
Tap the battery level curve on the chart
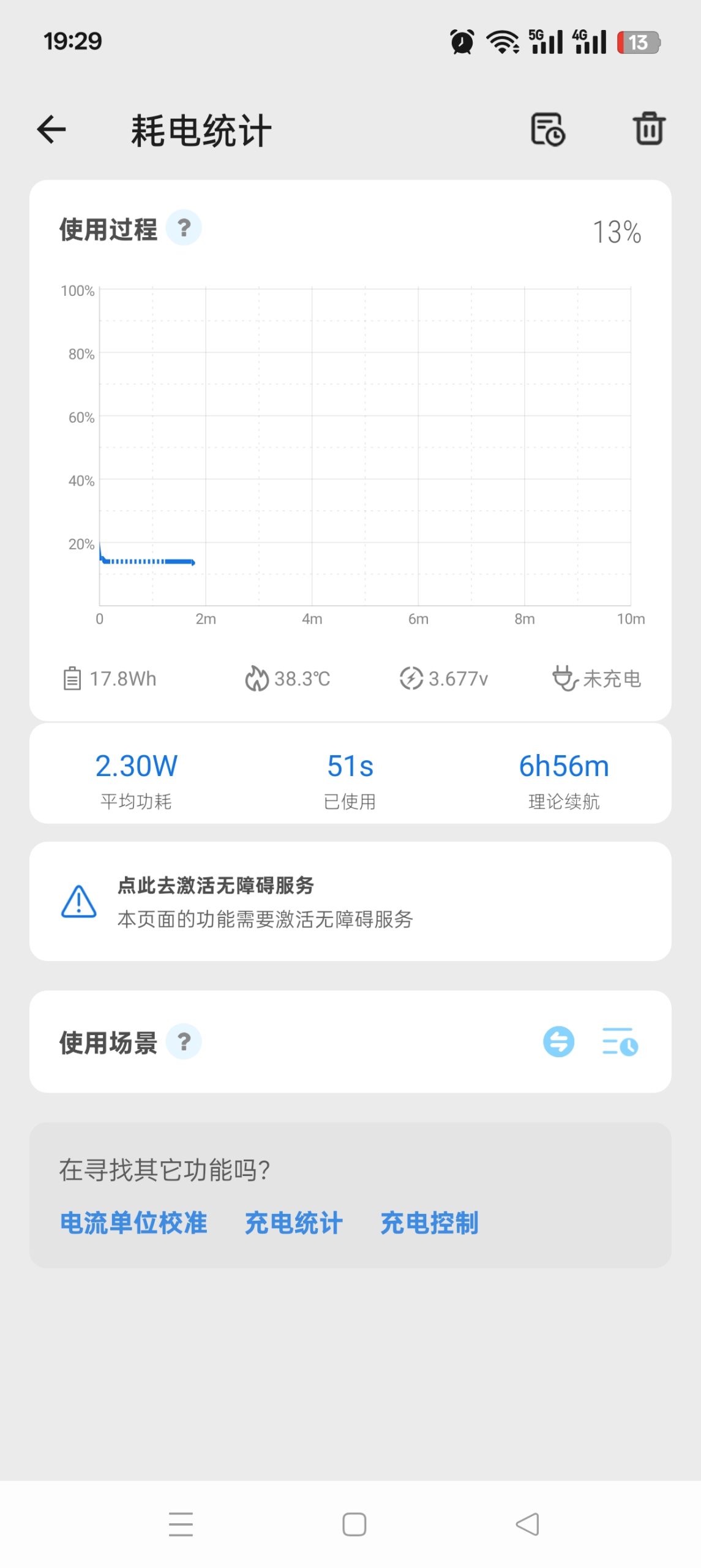(147, 560)
